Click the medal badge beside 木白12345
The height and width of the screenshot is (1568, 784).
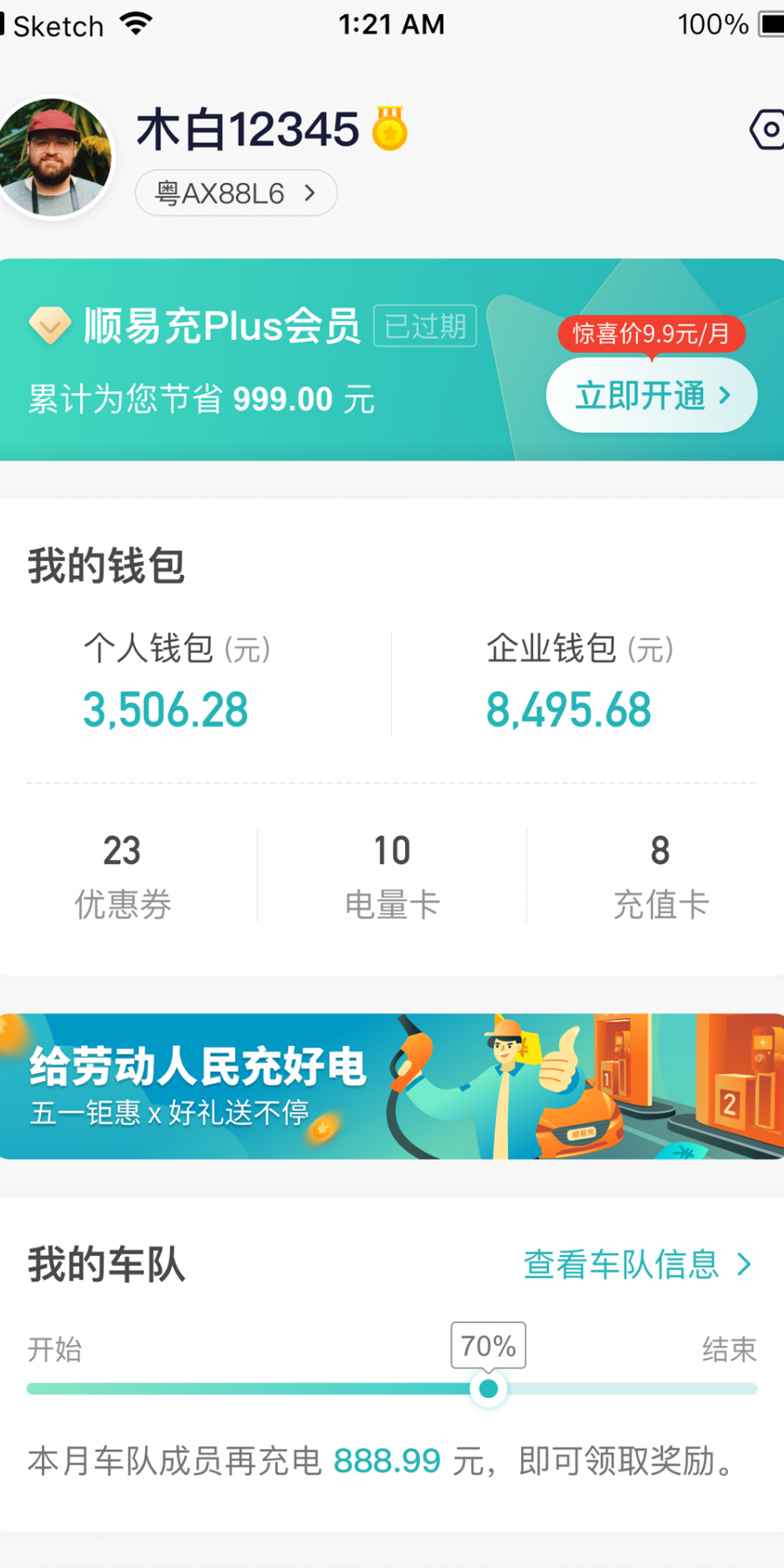click(x=391, y=129)
